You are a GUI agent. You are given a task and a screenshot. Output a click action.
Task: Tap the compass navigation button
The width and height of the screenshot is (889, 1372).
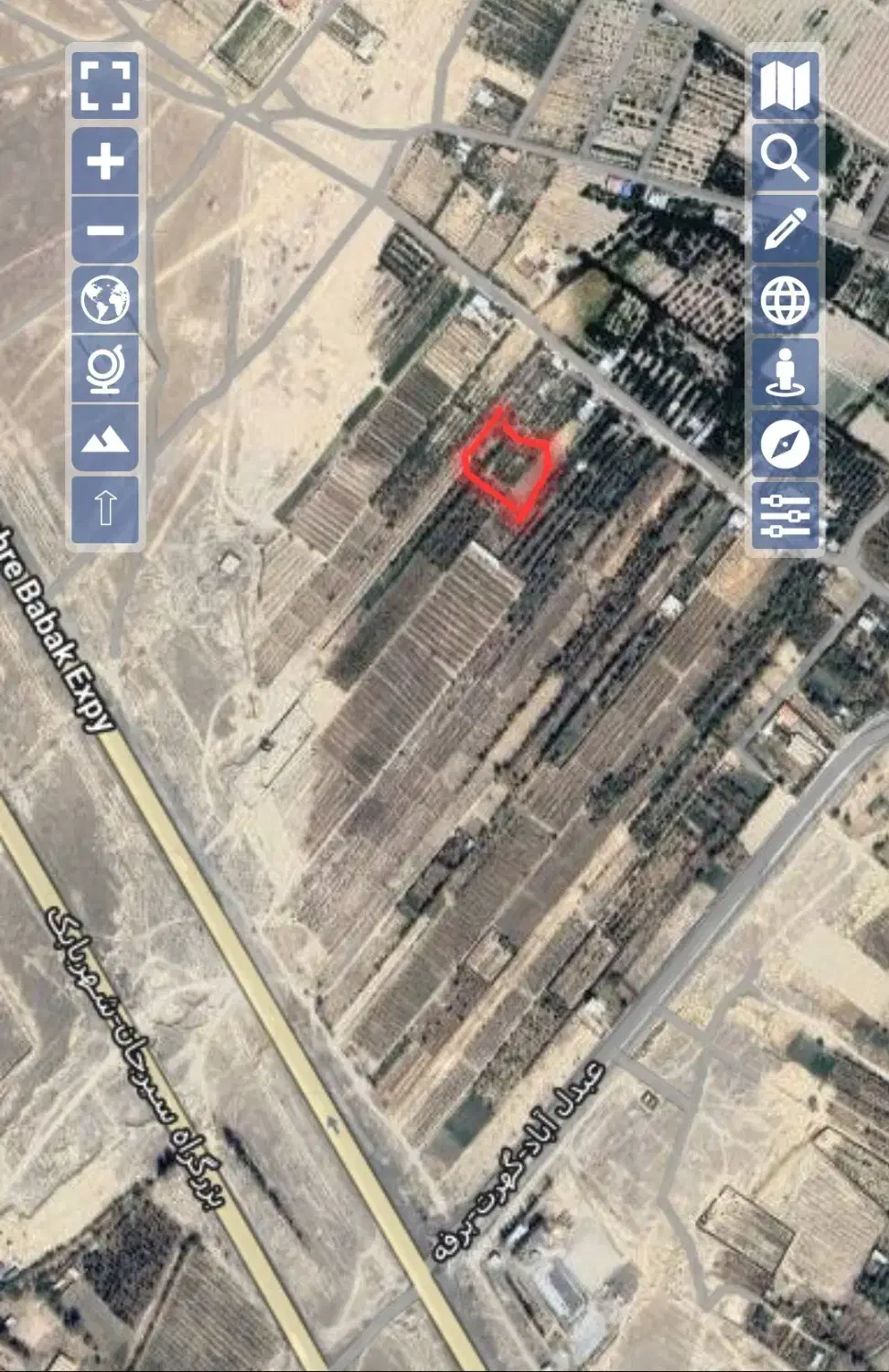pyautogui.click(x=785, y=445)
